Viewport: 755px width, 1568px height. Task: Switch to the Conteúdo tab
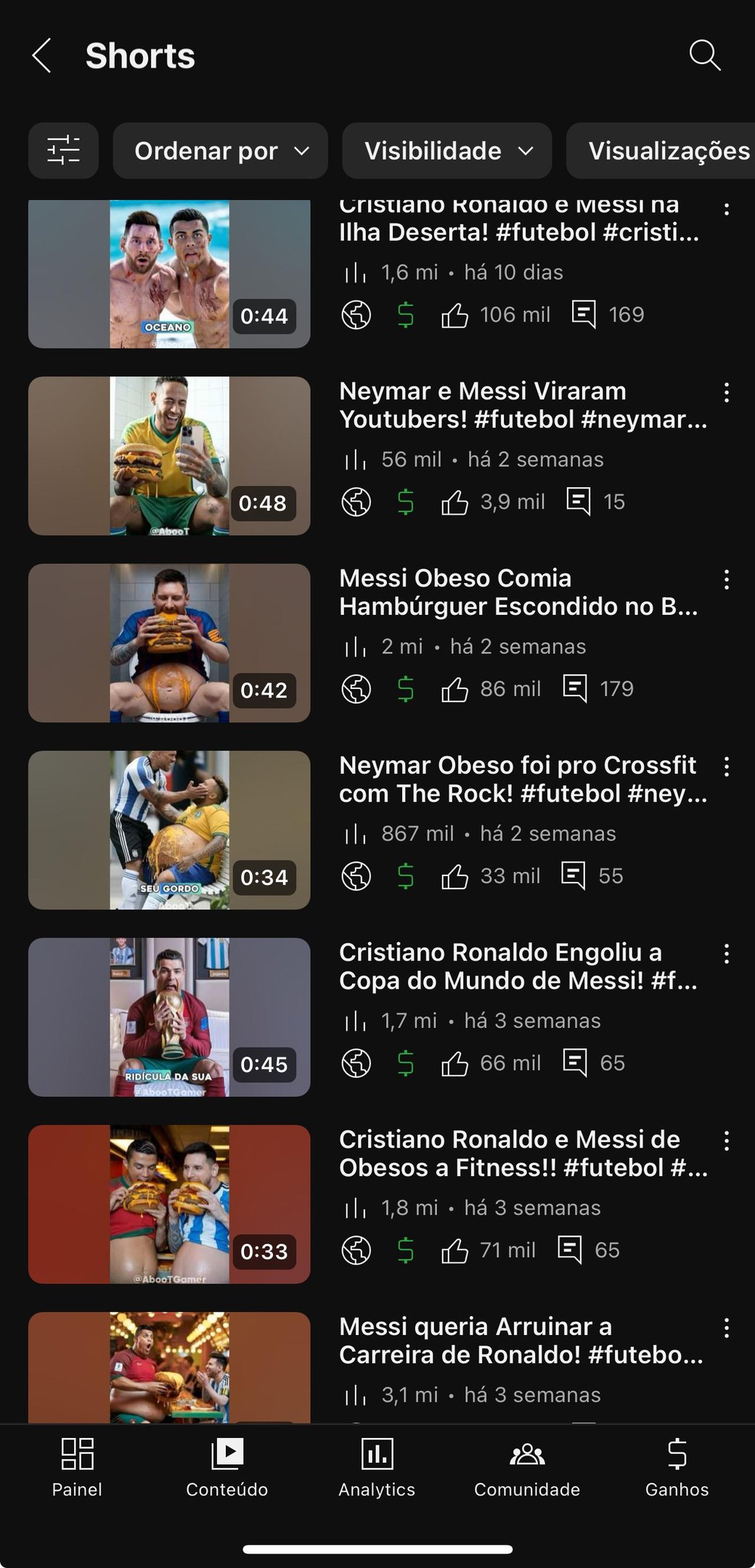(226, 1468)
